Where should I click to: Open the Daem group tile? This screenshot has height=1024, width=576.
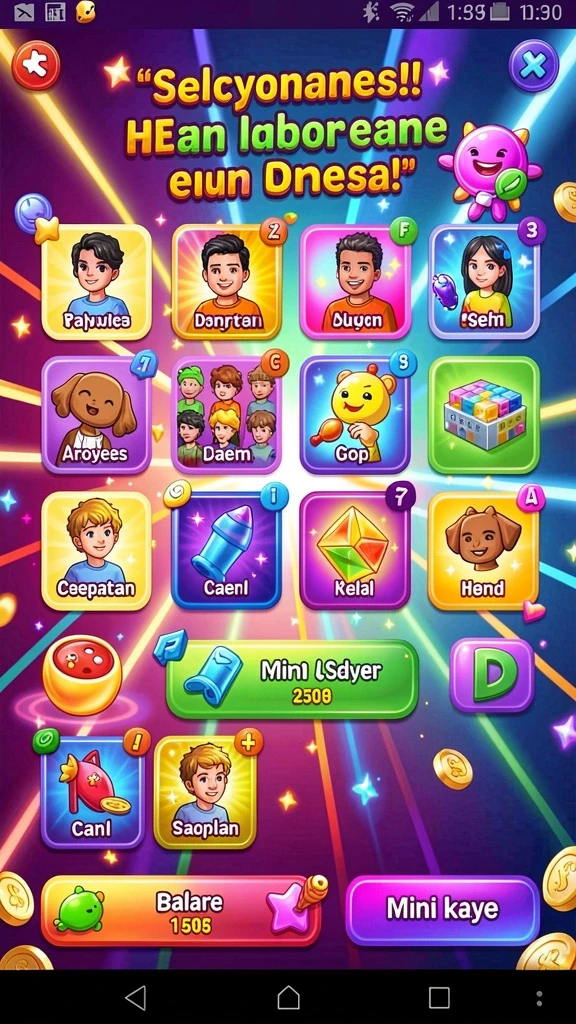click(226, 415)
